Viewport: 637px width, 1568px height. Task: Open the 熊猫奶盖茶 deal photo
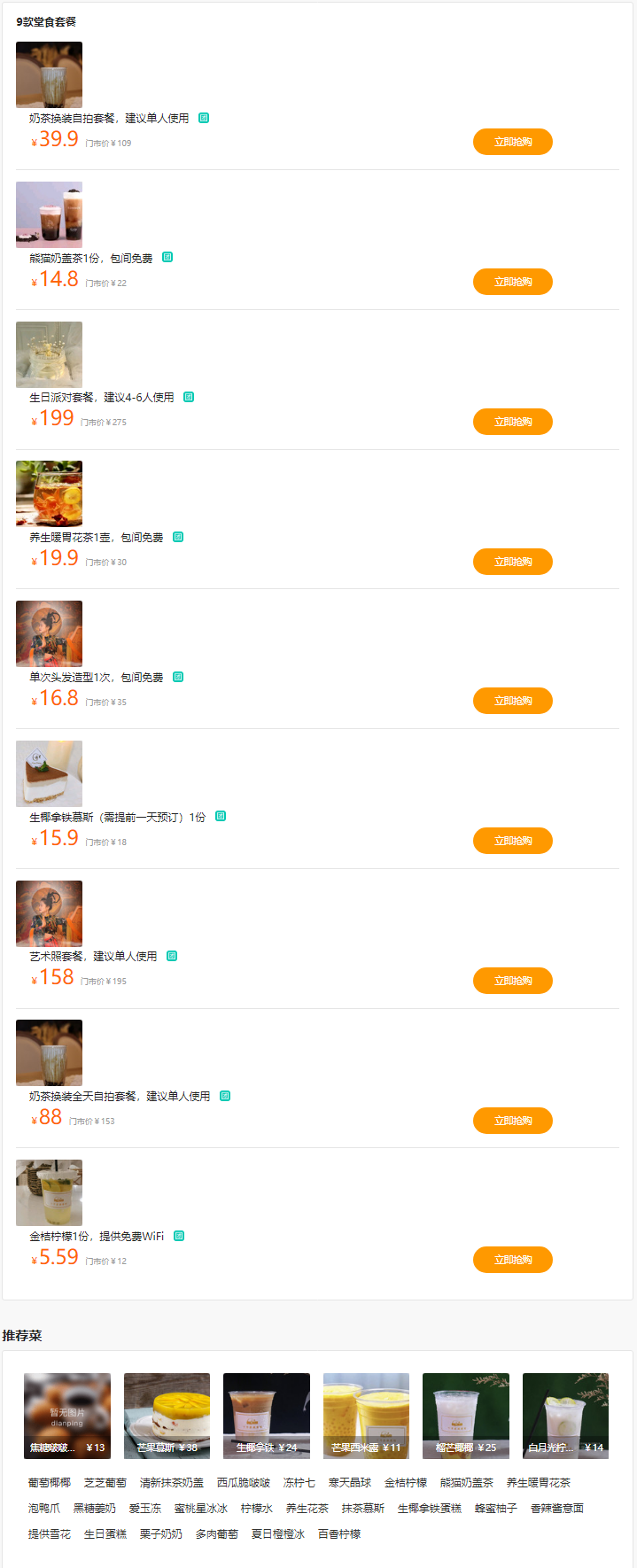(49, 214)
